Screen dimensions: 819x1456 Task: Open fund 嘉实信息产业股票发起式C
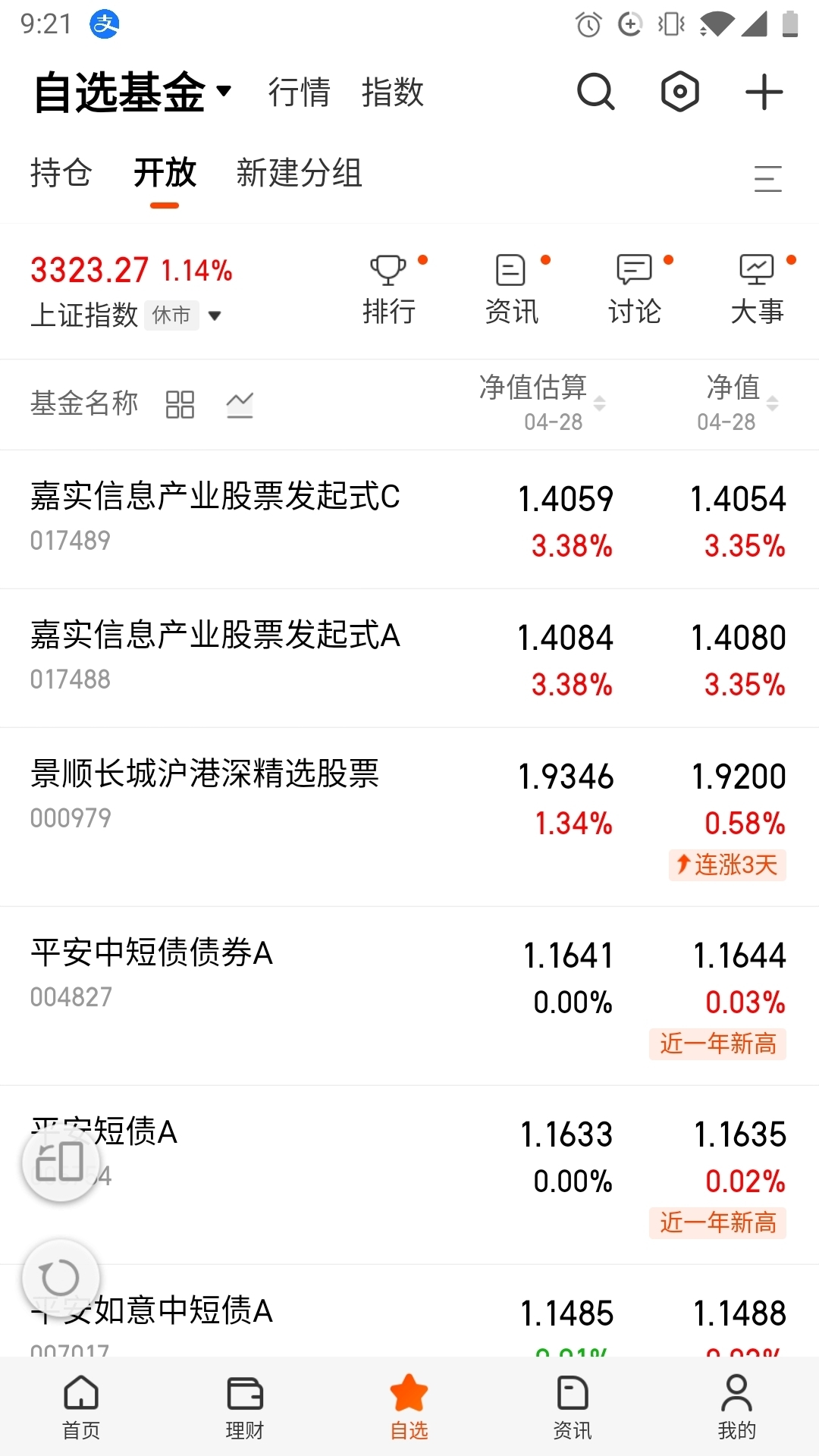coord(409,519)
